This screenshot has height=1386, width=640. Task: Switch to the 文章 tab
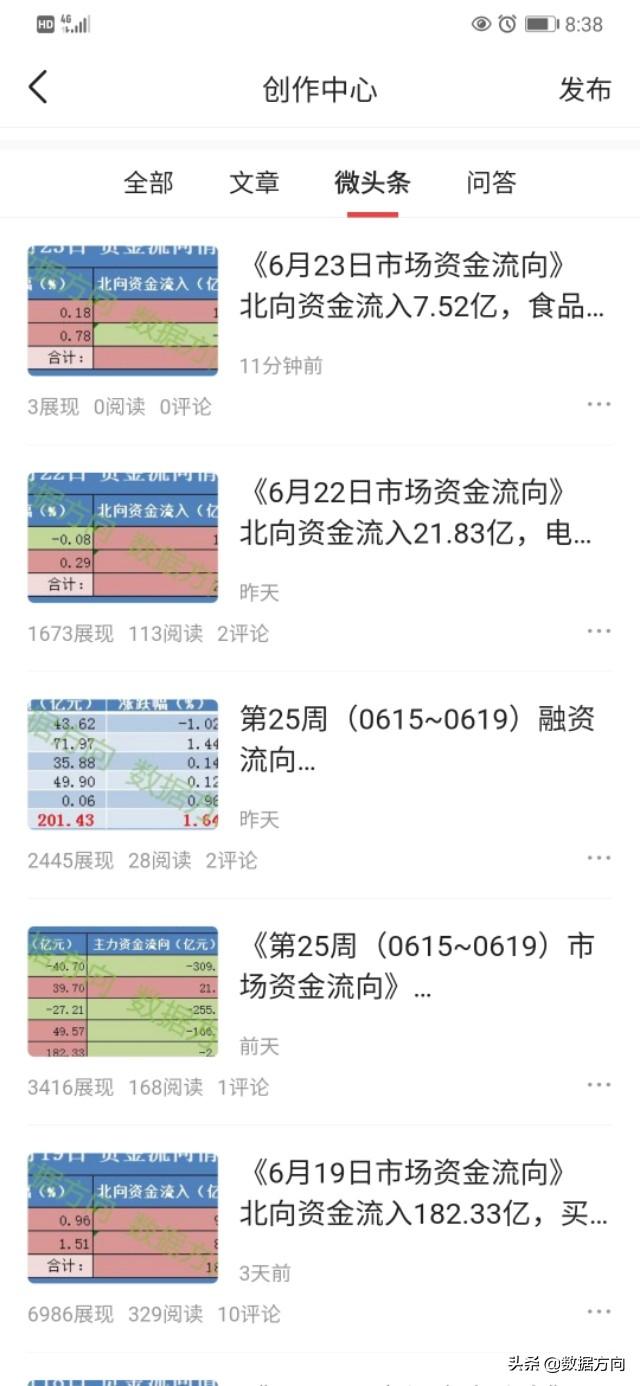pyautogui.click(x=254, y=183)
